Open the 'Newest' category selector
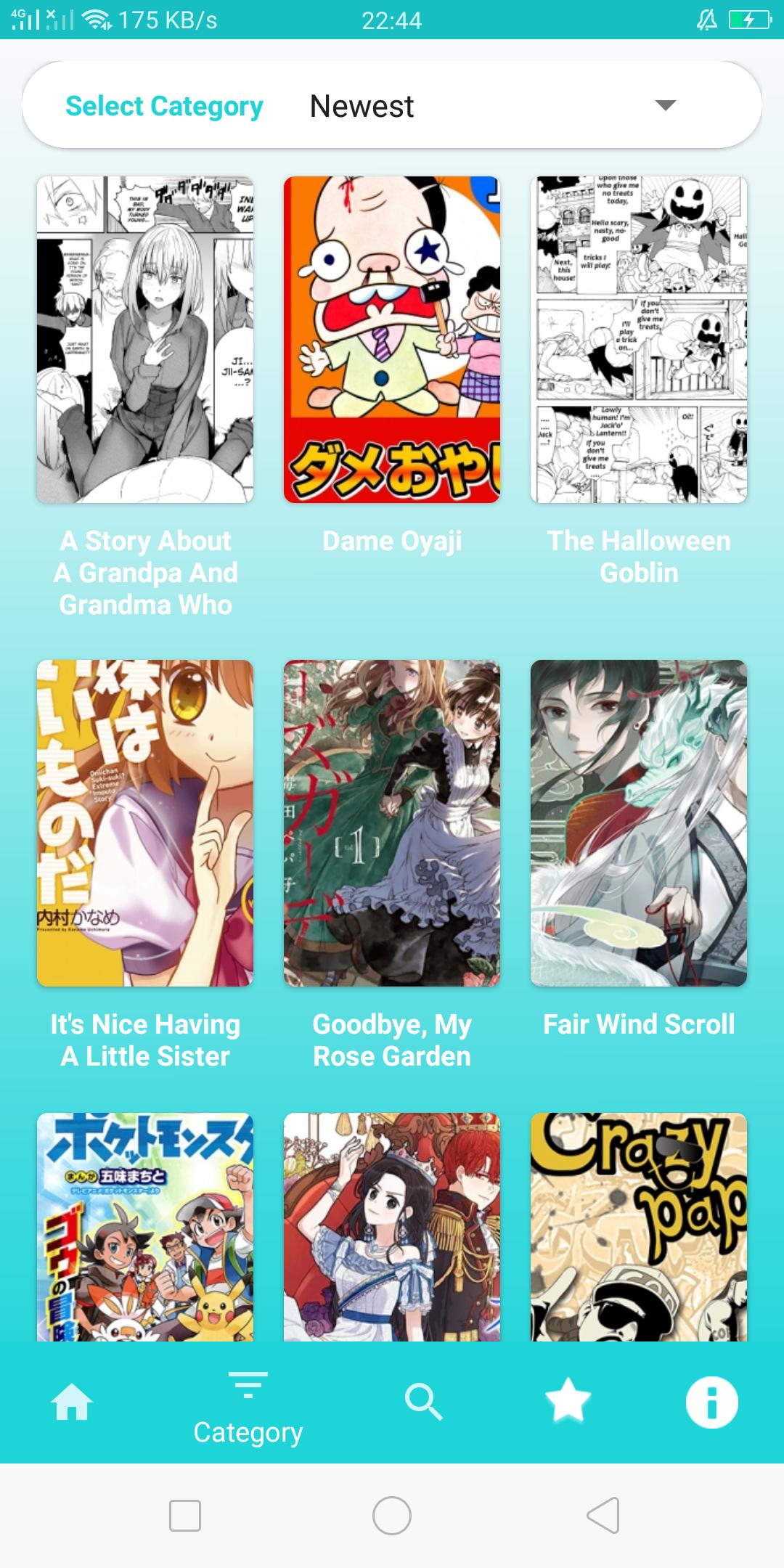Viewport: 784px width, 1568px height. click(x=361, y=106)
